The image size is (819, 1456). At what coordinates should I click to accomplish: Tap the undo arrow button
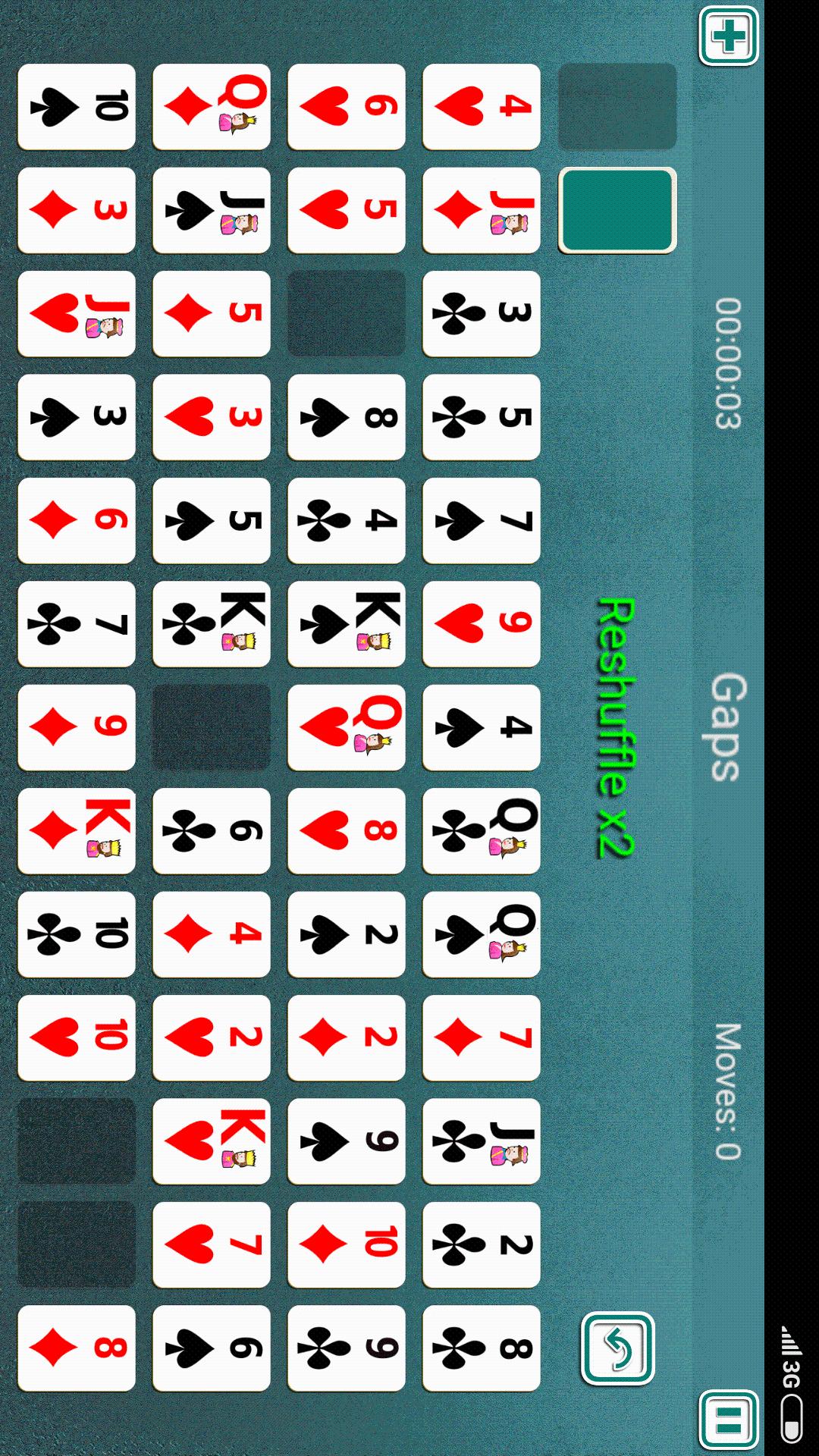[x=617, y=1348]
